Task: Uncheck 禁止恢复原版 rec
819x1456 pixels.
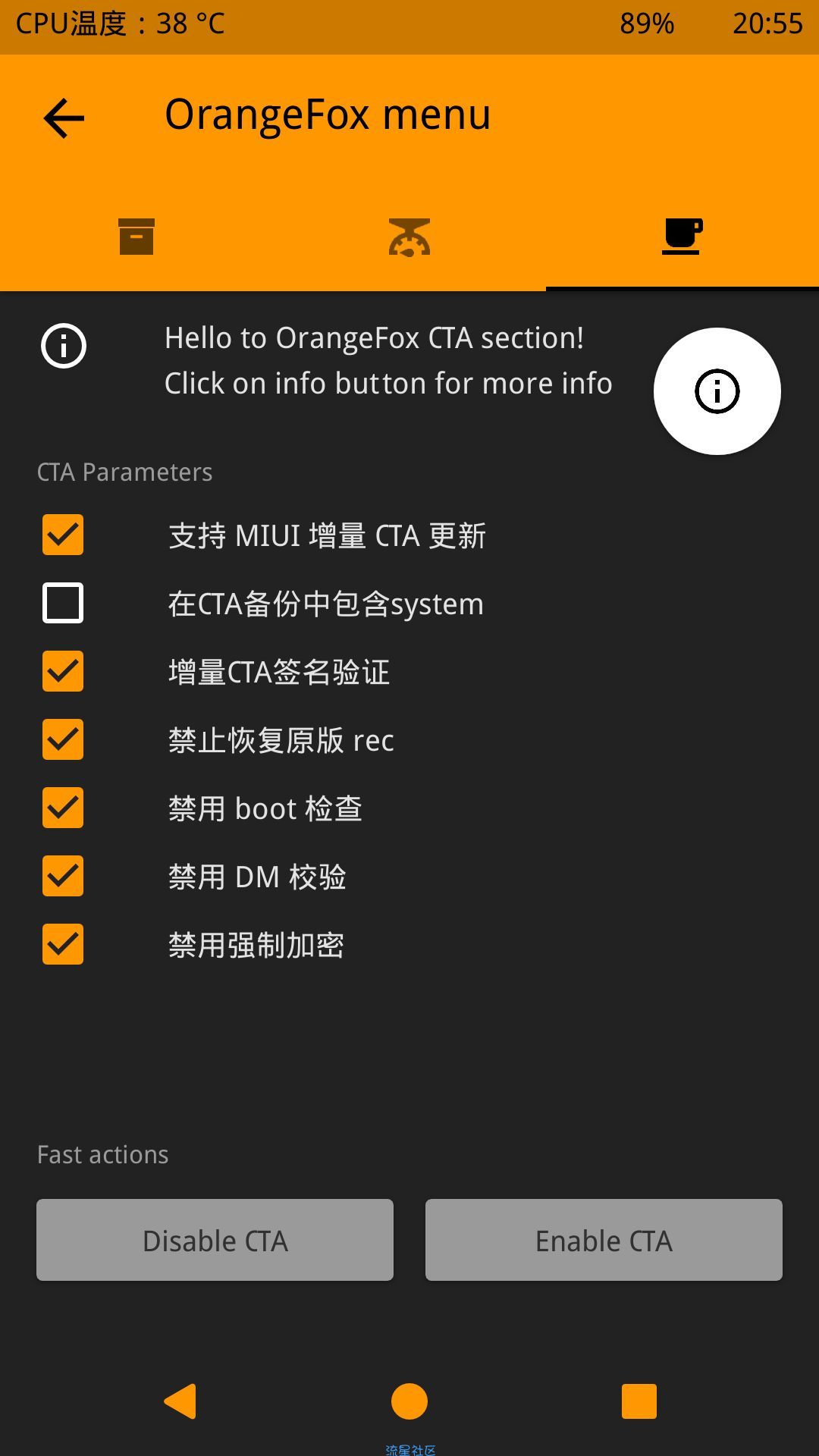Action: coord(63,739)
